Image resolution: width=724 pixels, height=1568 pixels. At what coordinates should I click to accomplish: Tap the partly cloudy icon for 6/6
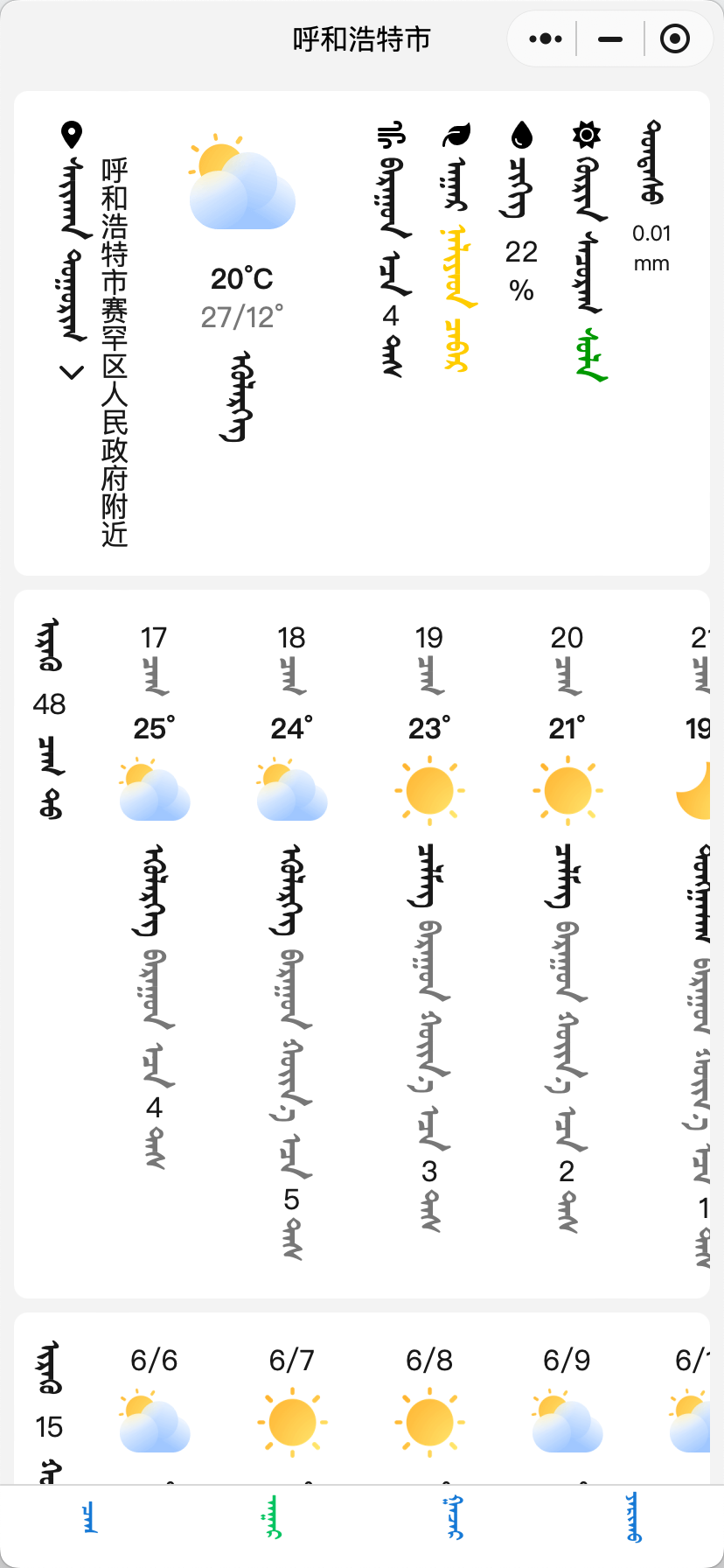pyautogui.click(x=154, y=1422)
